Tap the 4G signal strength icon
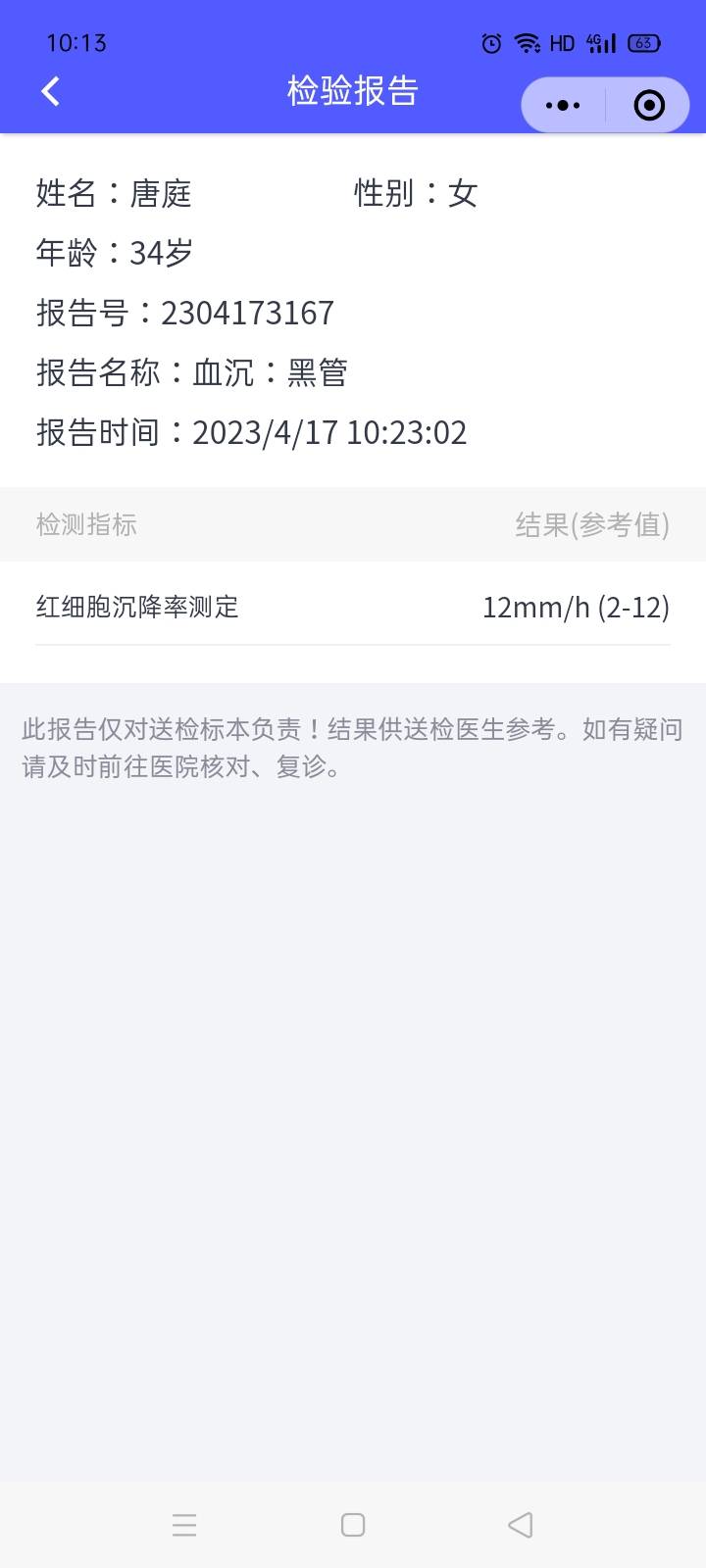The image size is (706, 1568). 600,42
